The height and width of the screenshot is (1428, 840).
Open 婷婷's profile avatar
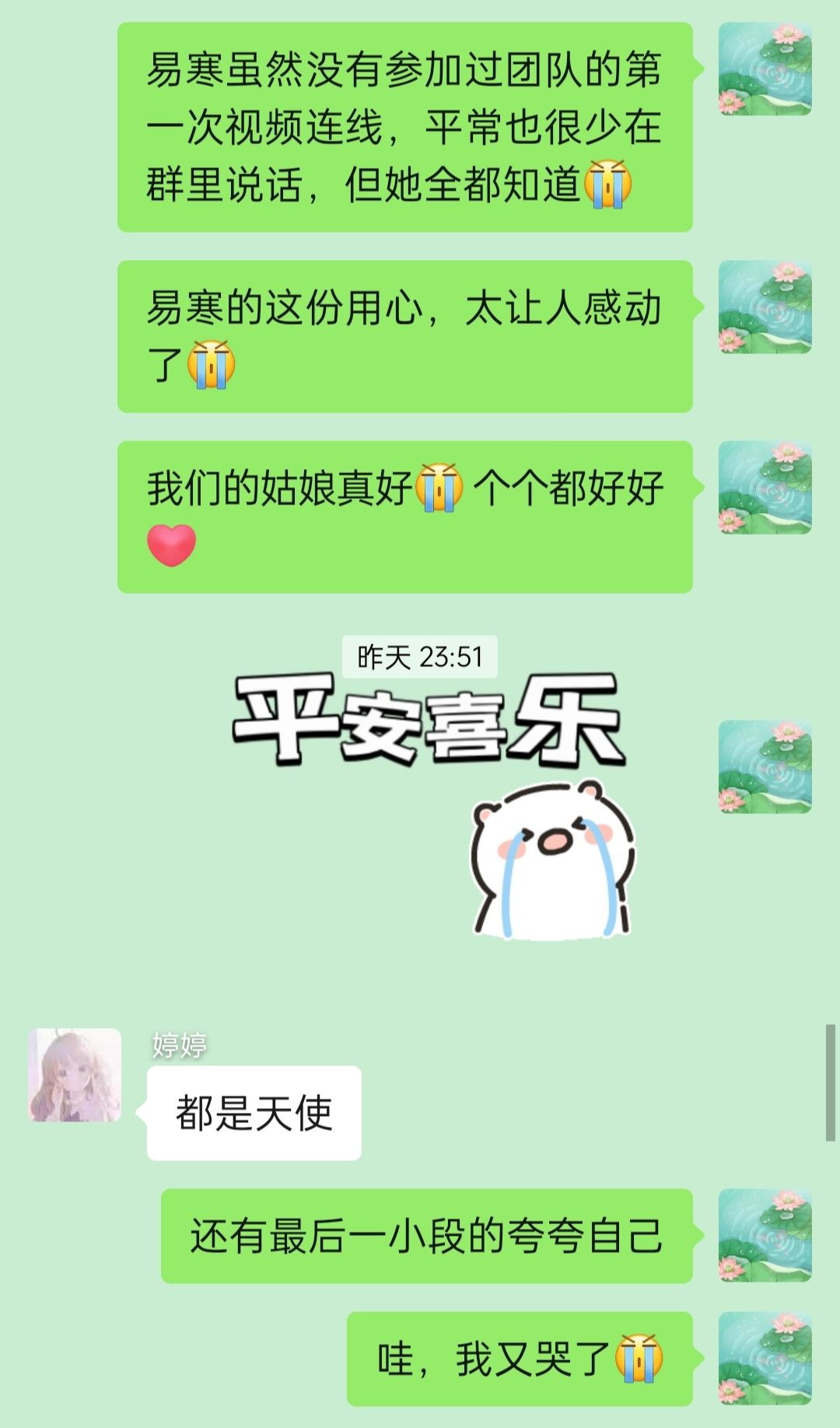point(75,1075)
